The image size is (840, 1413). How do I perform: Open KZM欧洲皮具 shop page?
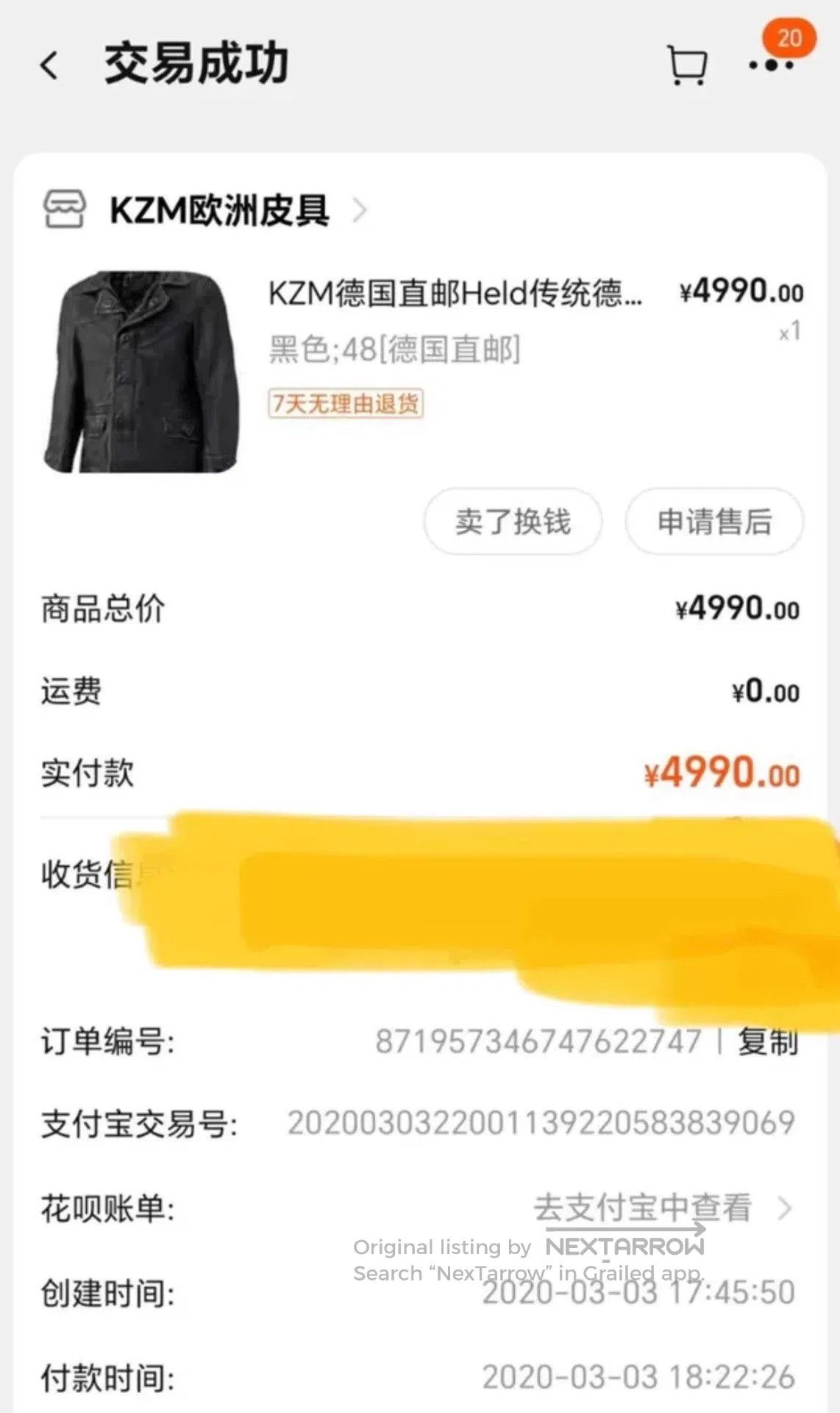pos(204,210)
